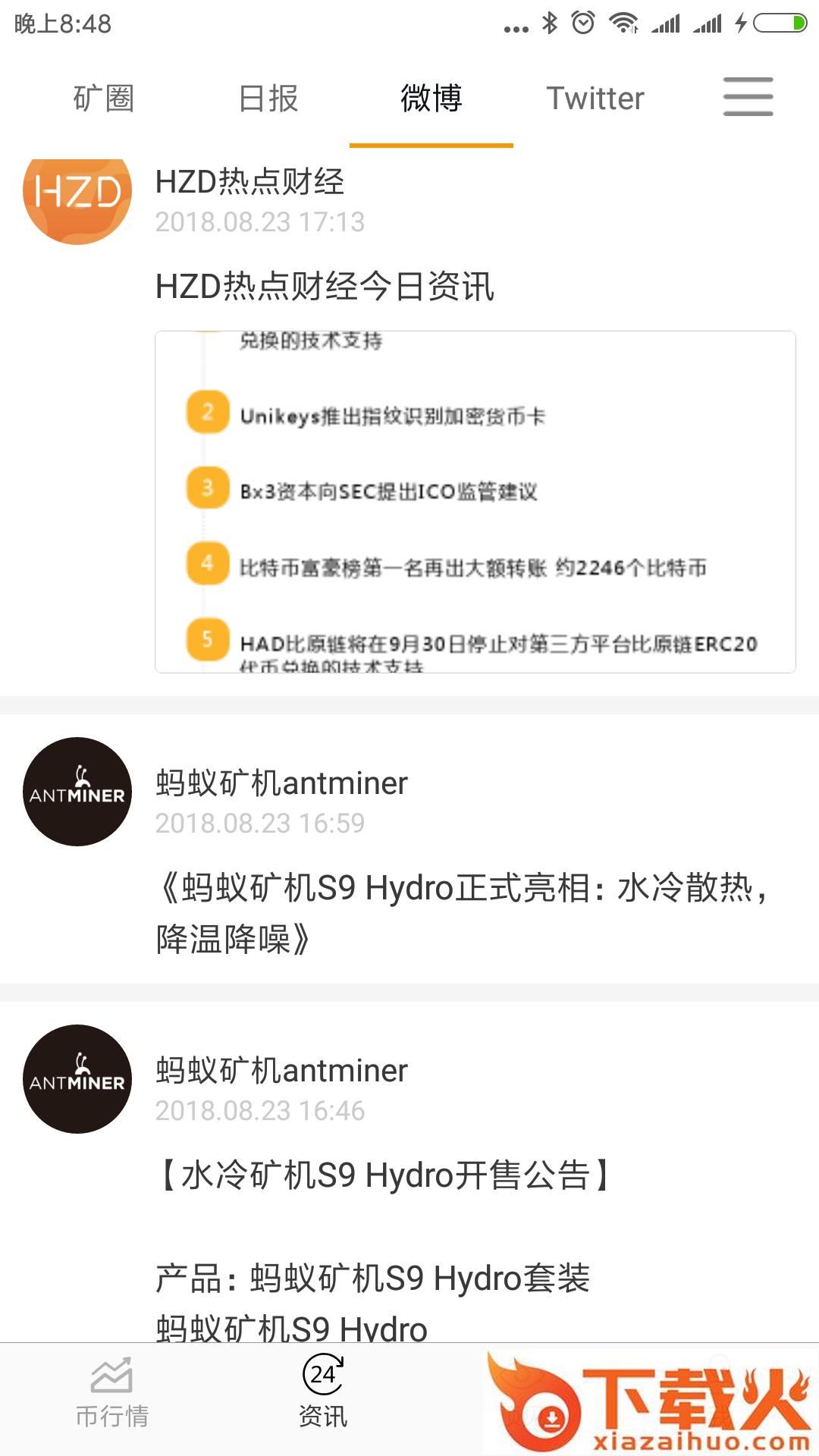Image resolution: width=819 pixels, height=1456 pixels.
Task: Switch to the 日报 tab
Action: point(268,99)
